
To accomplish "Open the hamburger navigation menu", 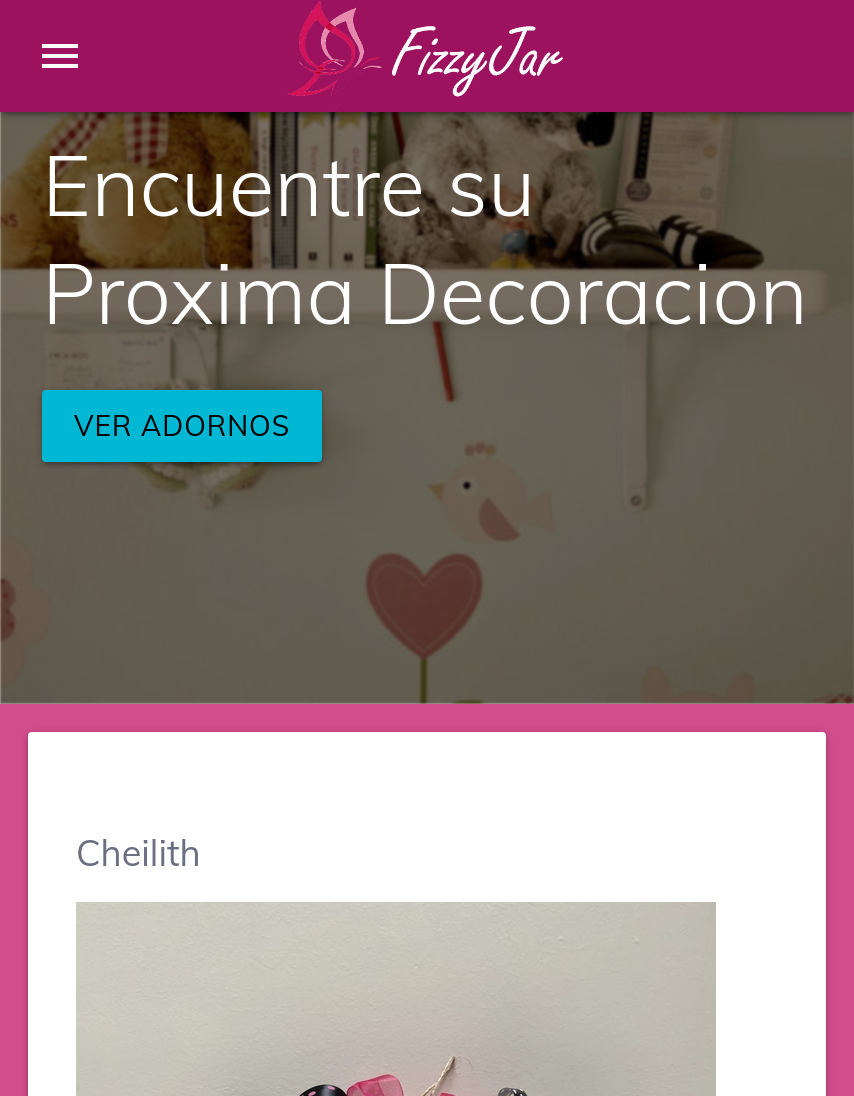I will point(60,56).
